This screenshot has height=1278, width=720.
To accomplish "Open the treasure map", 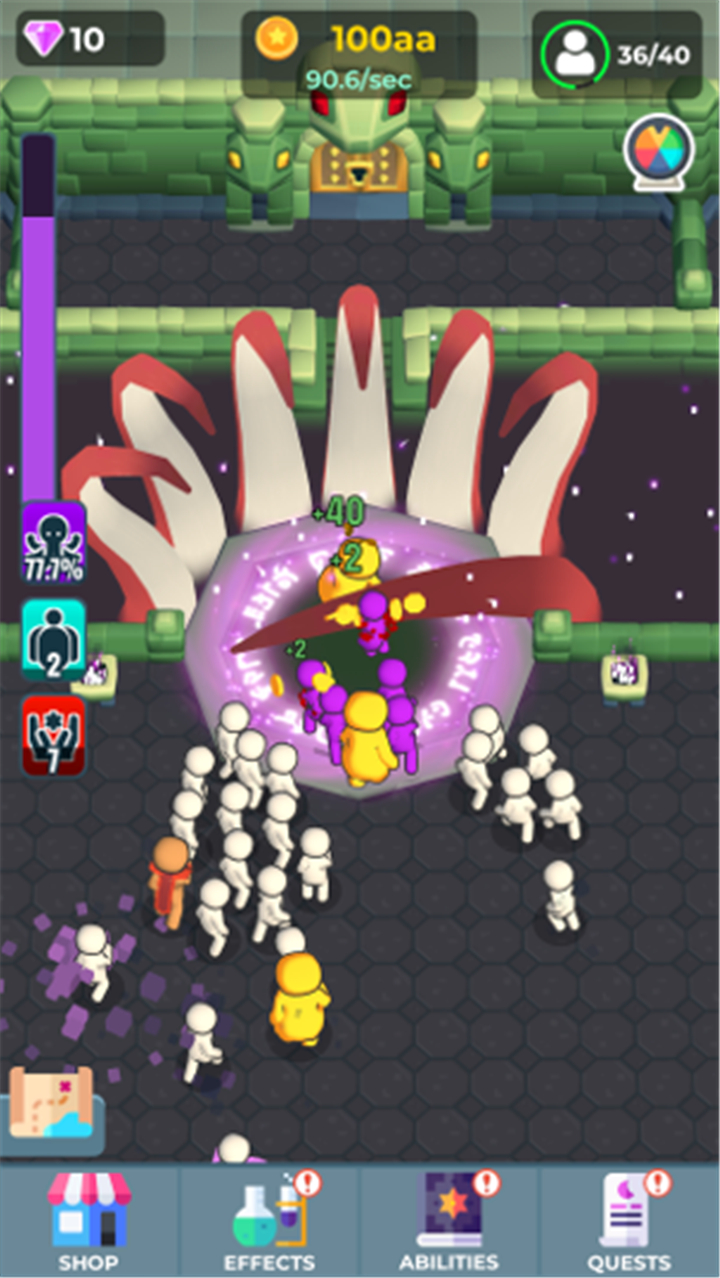I will [51, 1105].
